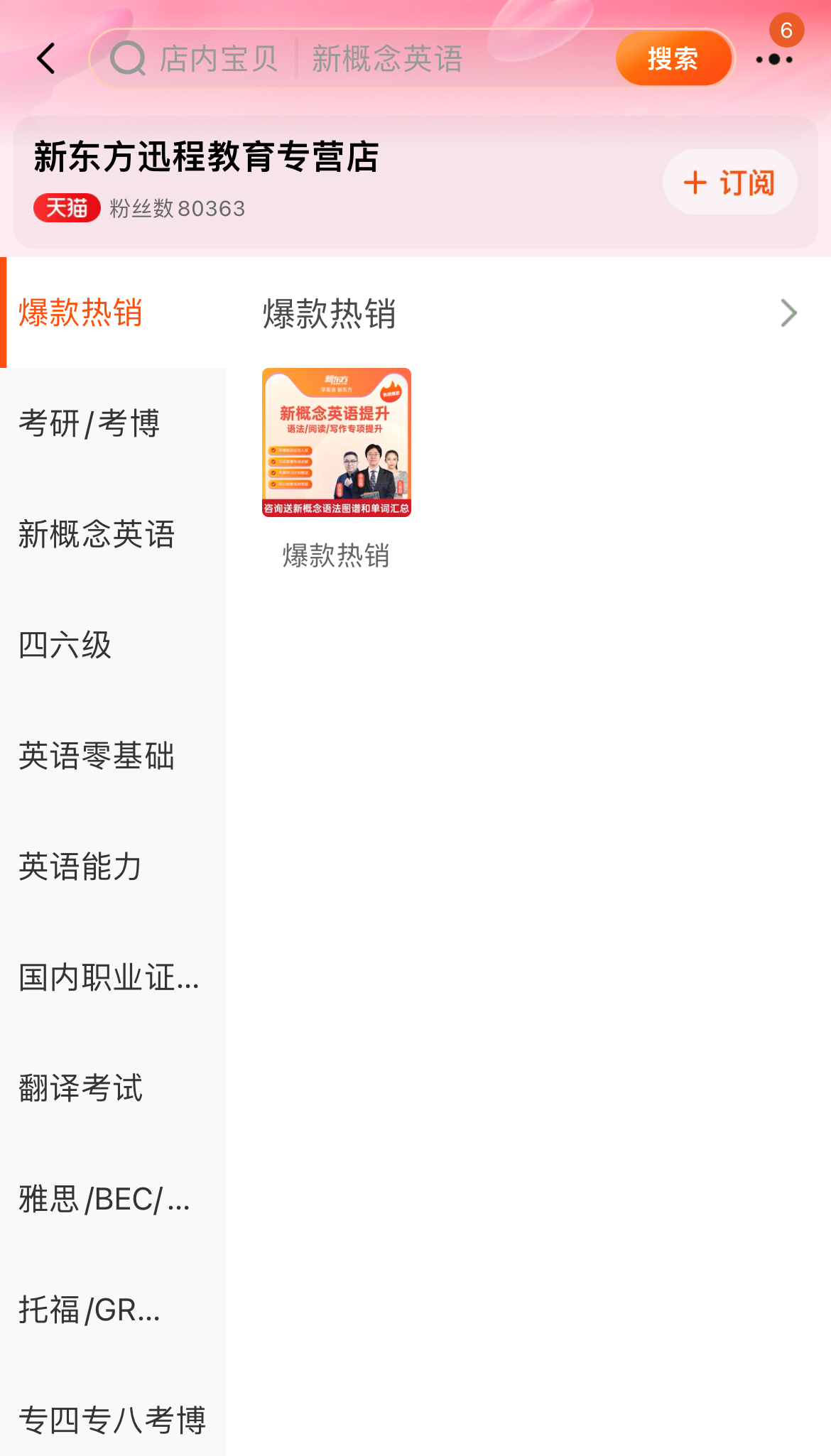The height and width of the screenshot is (1456, 831).
Task: Select the 国内职业证... category
Action: coord(109,978)
